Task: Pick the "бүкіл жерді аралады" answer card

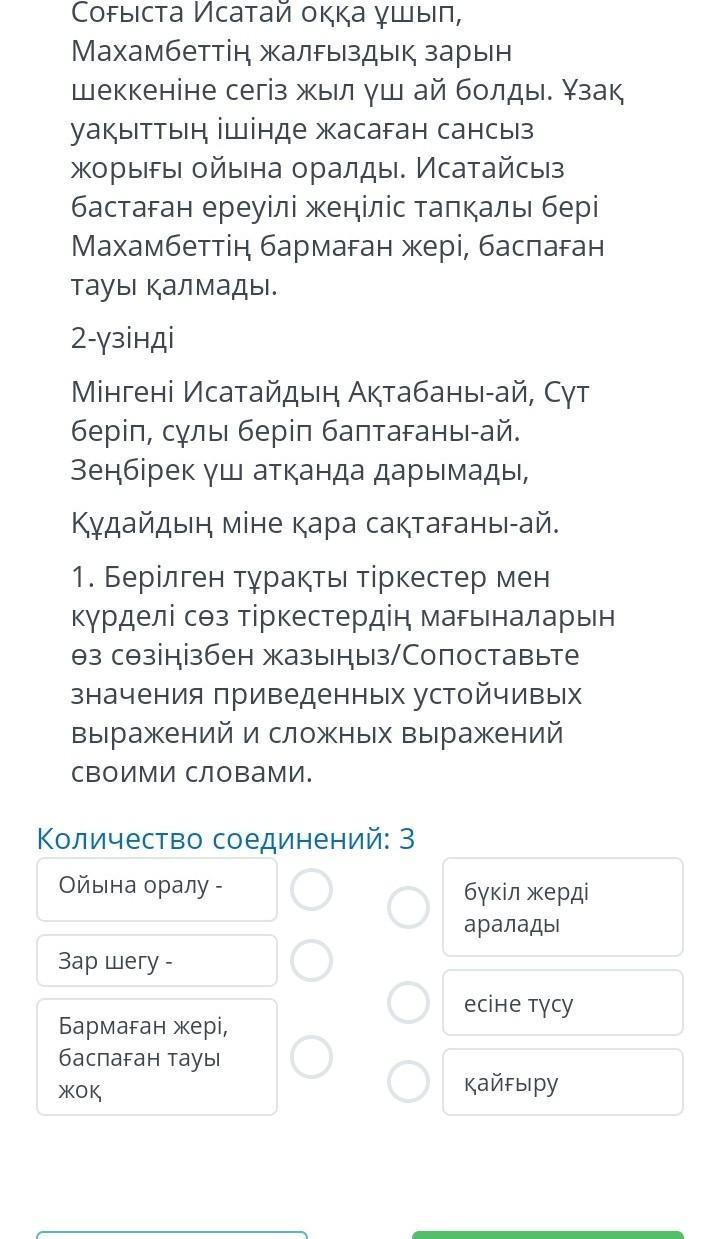Action: [x=562, y=907]
